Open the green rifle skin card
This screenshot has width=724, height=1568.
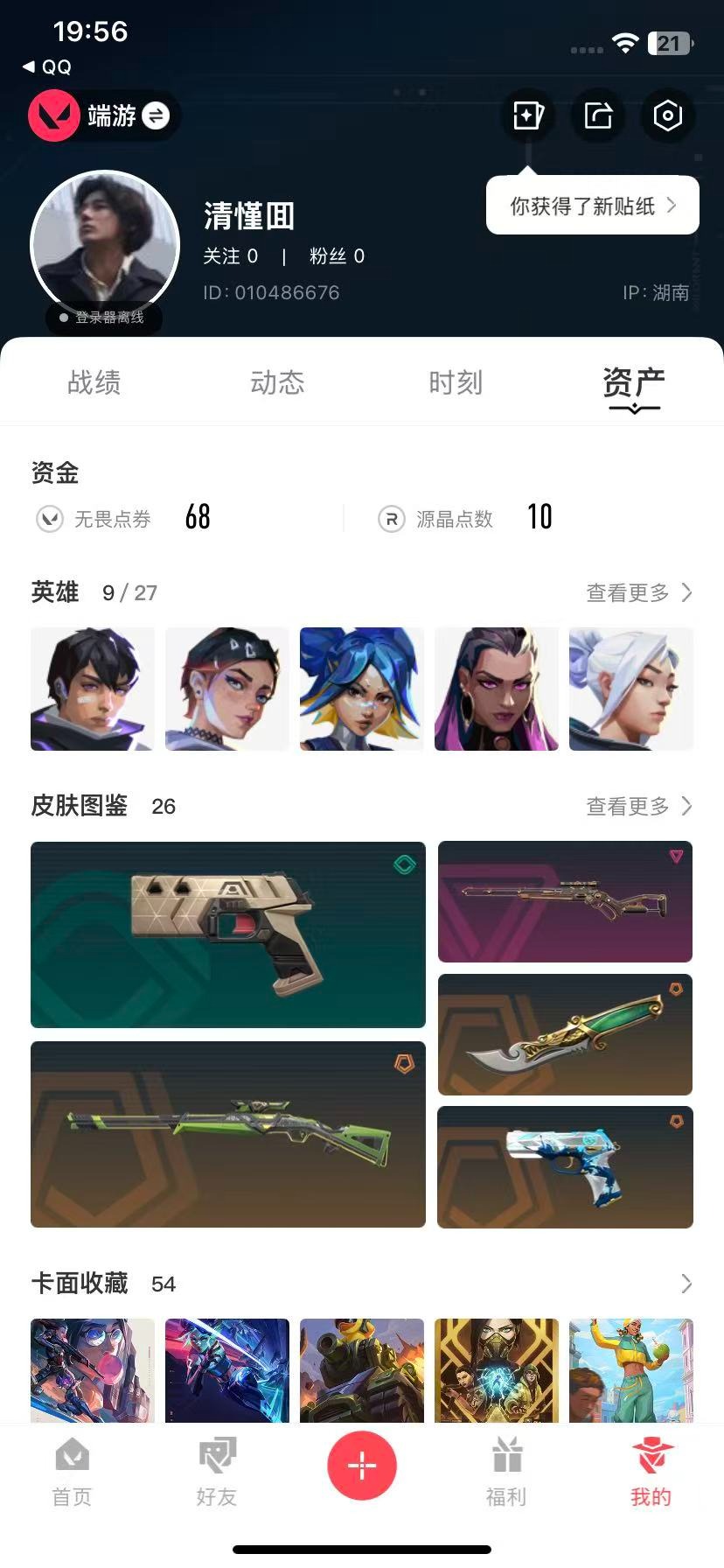[227, 1134]
